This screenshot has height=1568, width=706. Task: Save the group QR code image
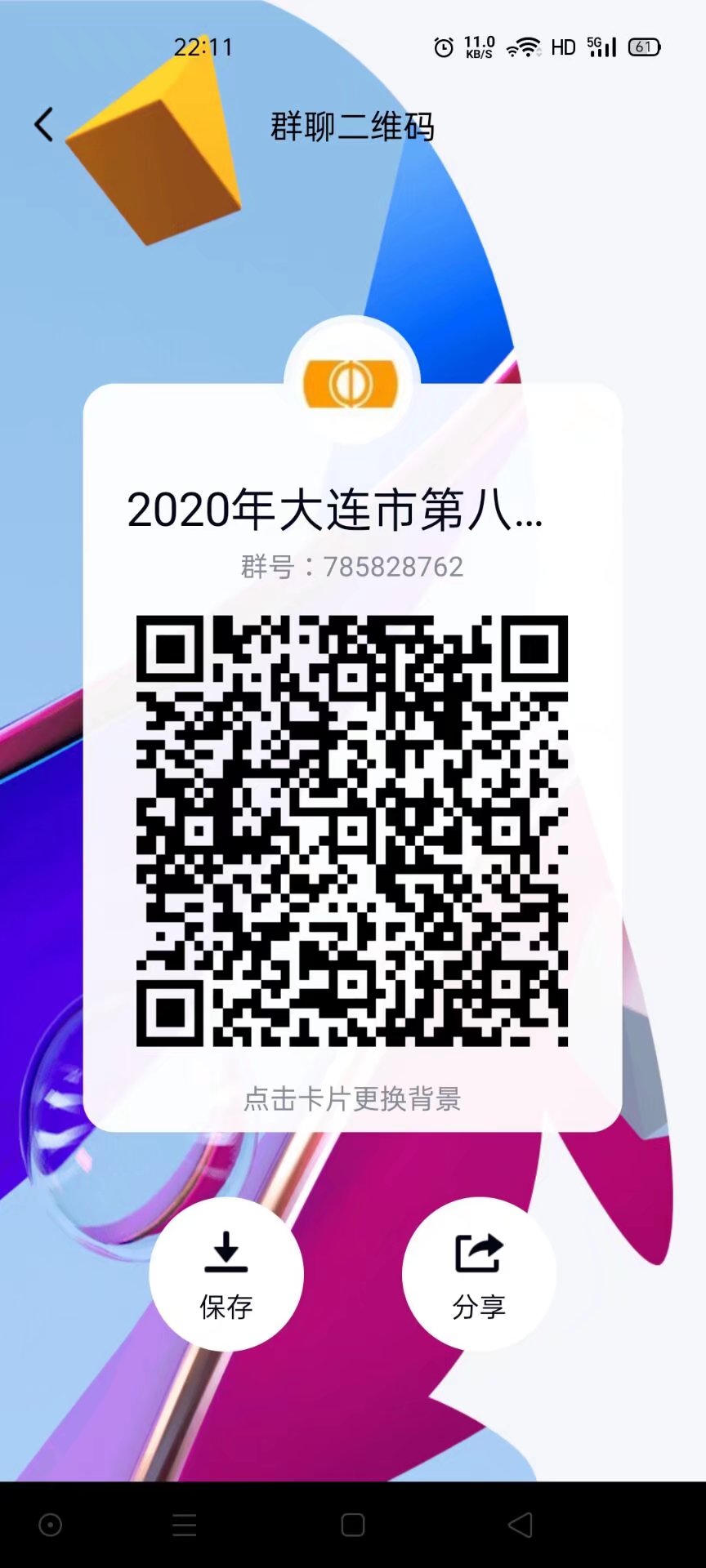click(226, 1274)
